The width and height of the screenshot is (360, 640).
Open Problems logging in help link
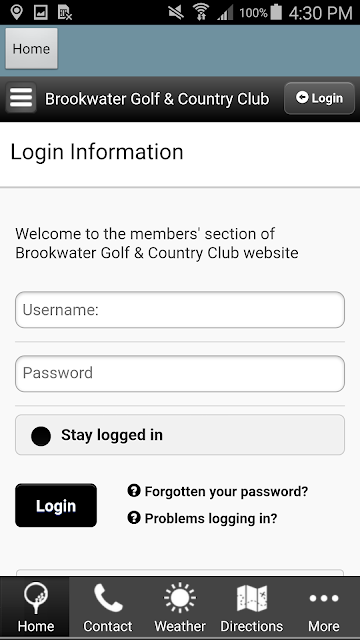click(x=202, y=518)
